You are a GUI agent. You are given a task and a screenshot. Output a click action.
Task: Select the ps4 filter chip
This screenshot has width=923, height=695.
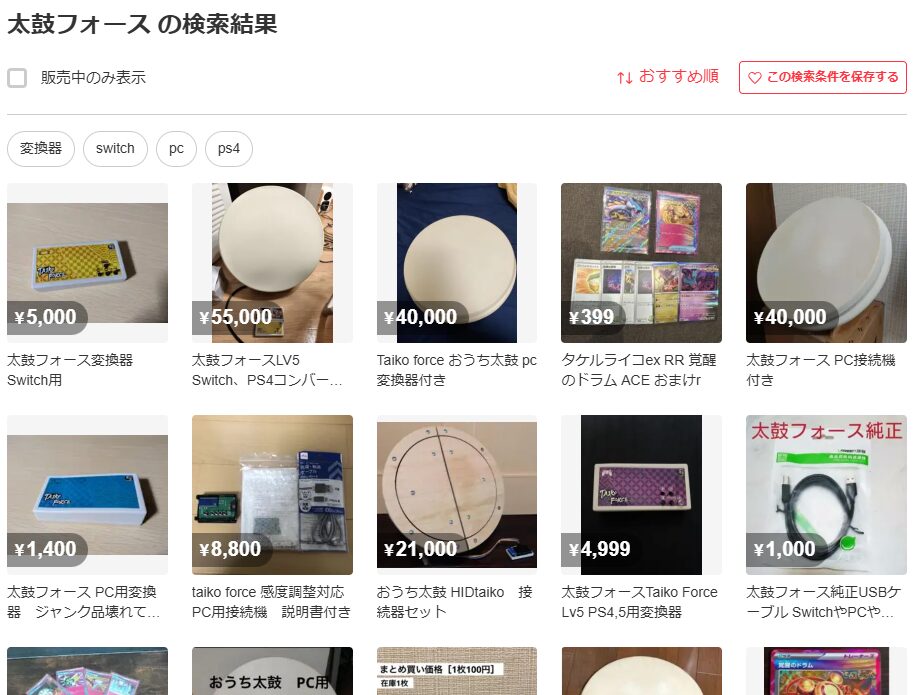coord(229,148)
